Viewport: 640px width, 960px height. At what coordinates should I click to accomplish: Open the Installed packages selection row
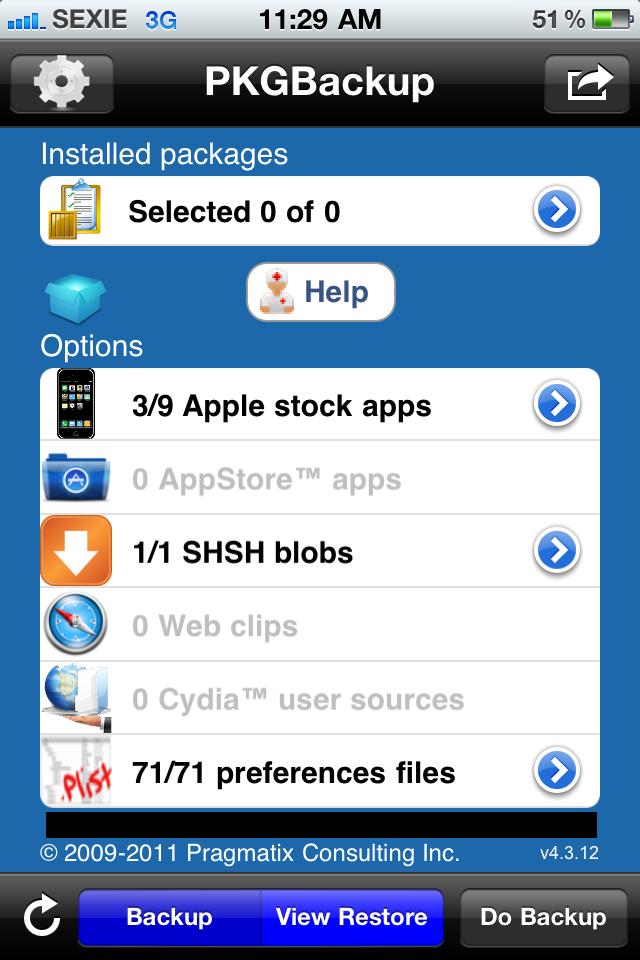tap(320, 211)
